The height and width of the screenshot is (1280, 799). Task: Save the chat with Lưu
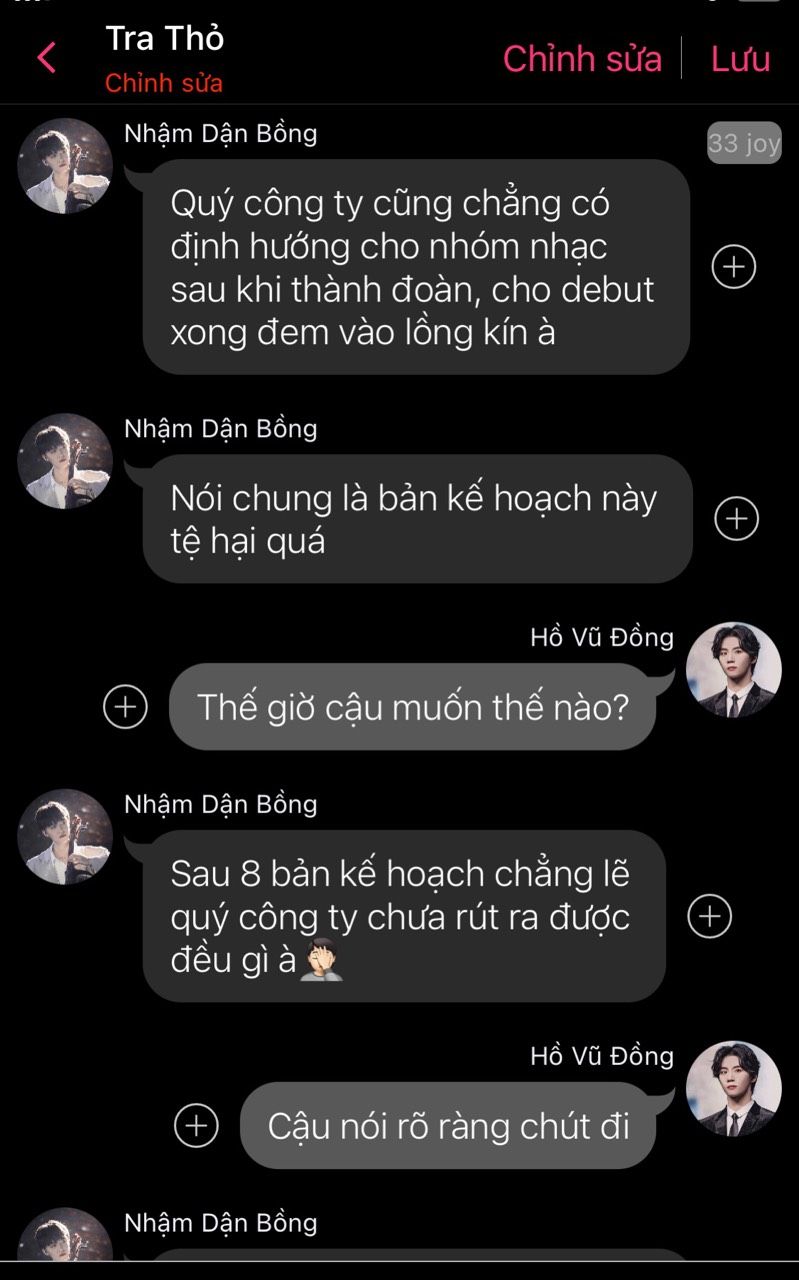[740, 59]
